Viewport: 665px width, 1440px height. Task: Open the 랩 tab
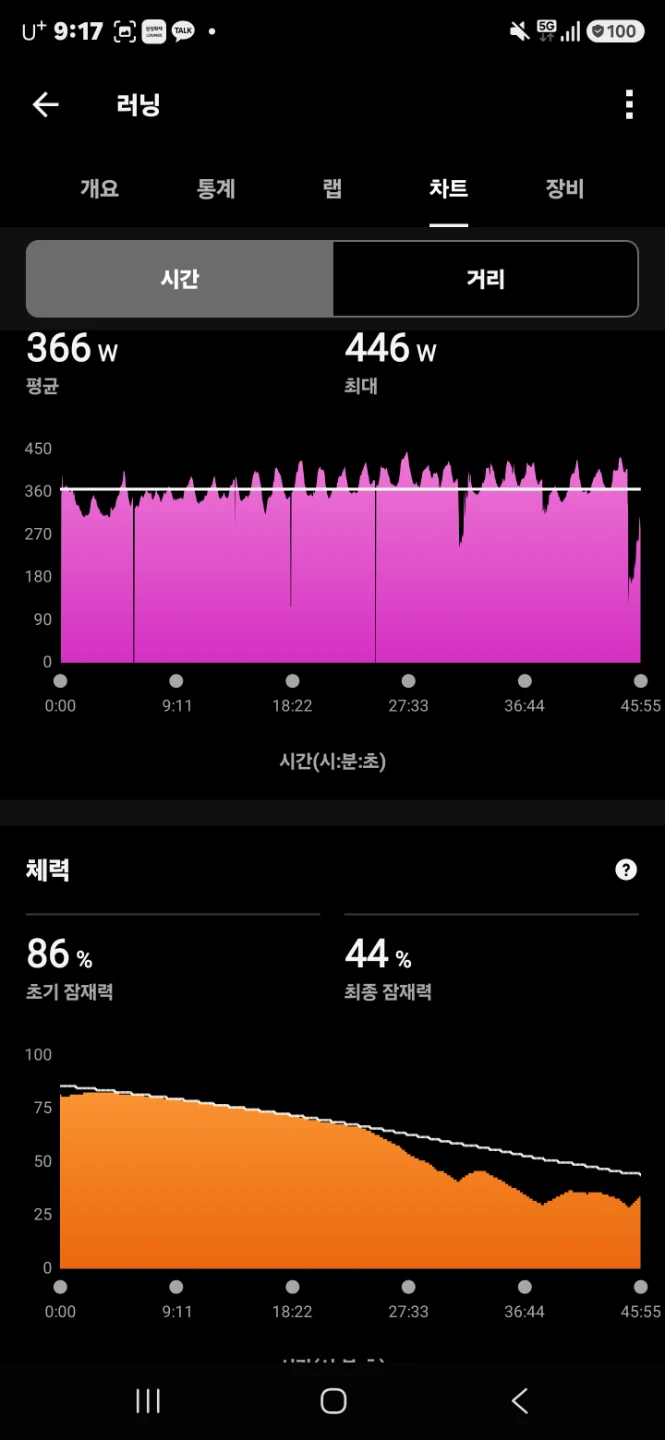click(333, 188)
